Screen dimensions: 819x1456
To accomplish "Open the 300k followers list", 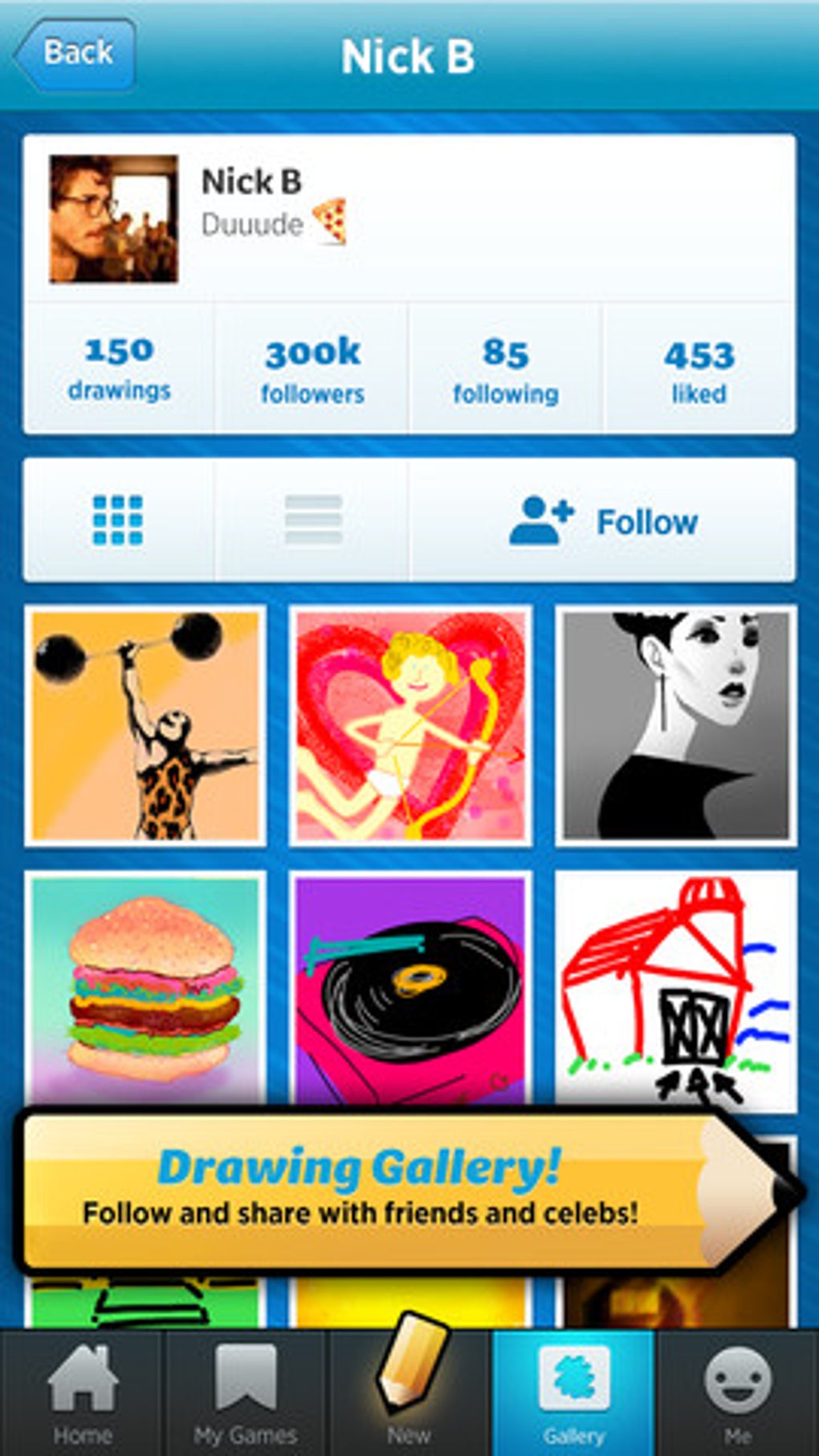I will (312, 367).
